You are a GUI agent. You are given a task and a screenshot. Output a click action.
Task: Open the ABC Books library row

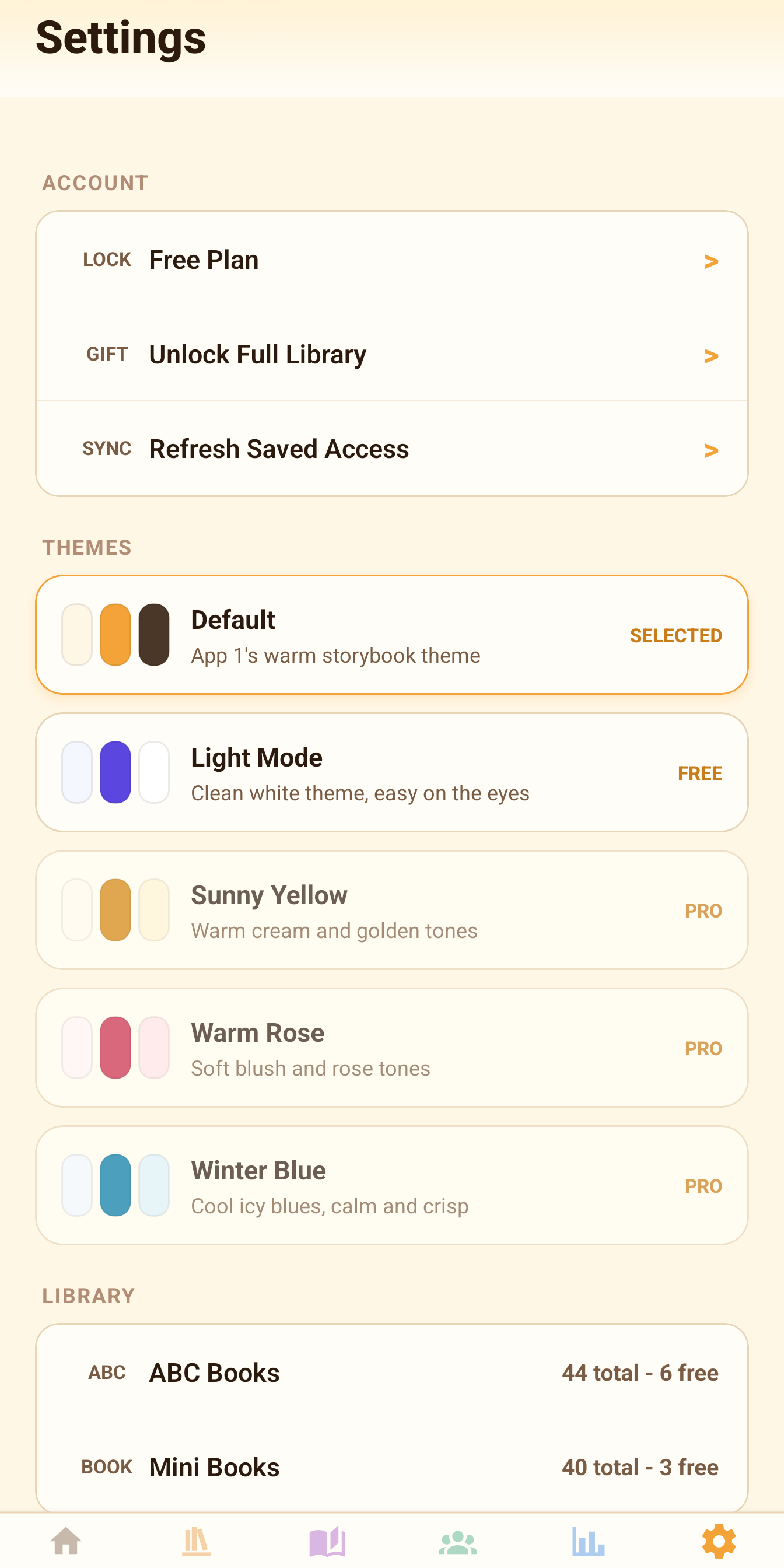coord(391,1373)
